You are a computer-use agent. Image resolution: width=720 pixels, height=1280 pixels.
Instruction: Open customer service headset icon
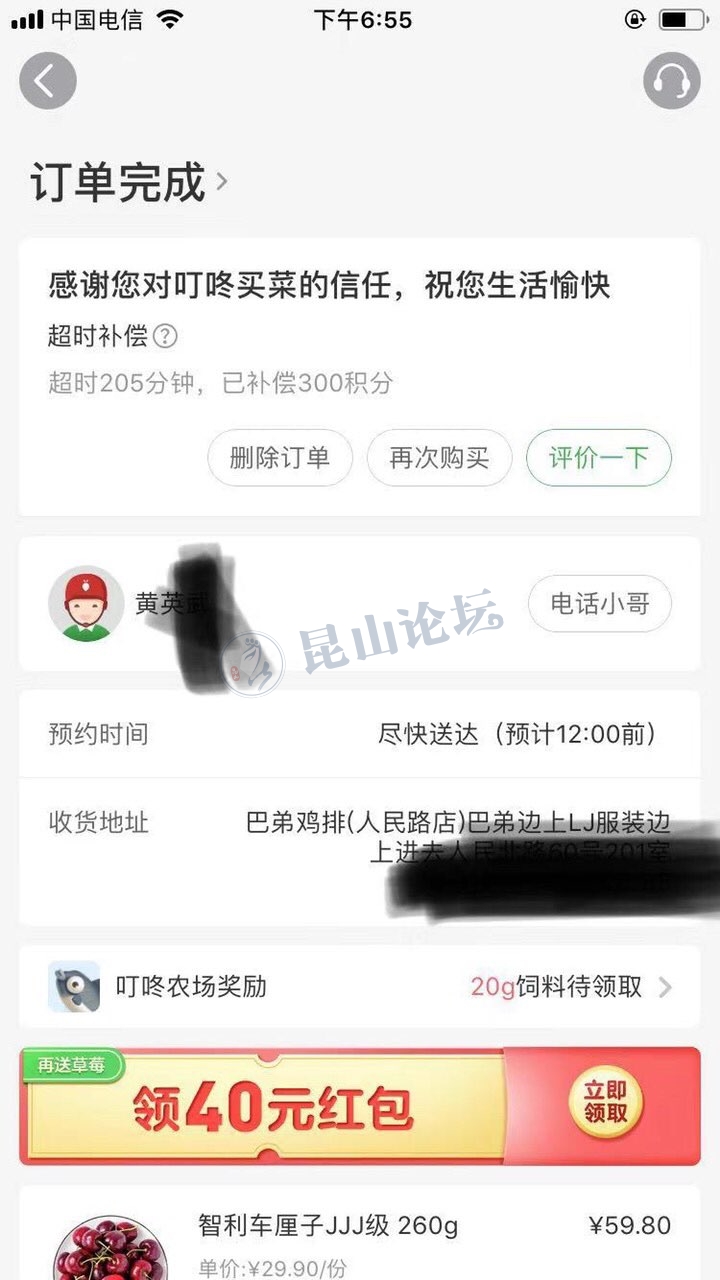671,81
